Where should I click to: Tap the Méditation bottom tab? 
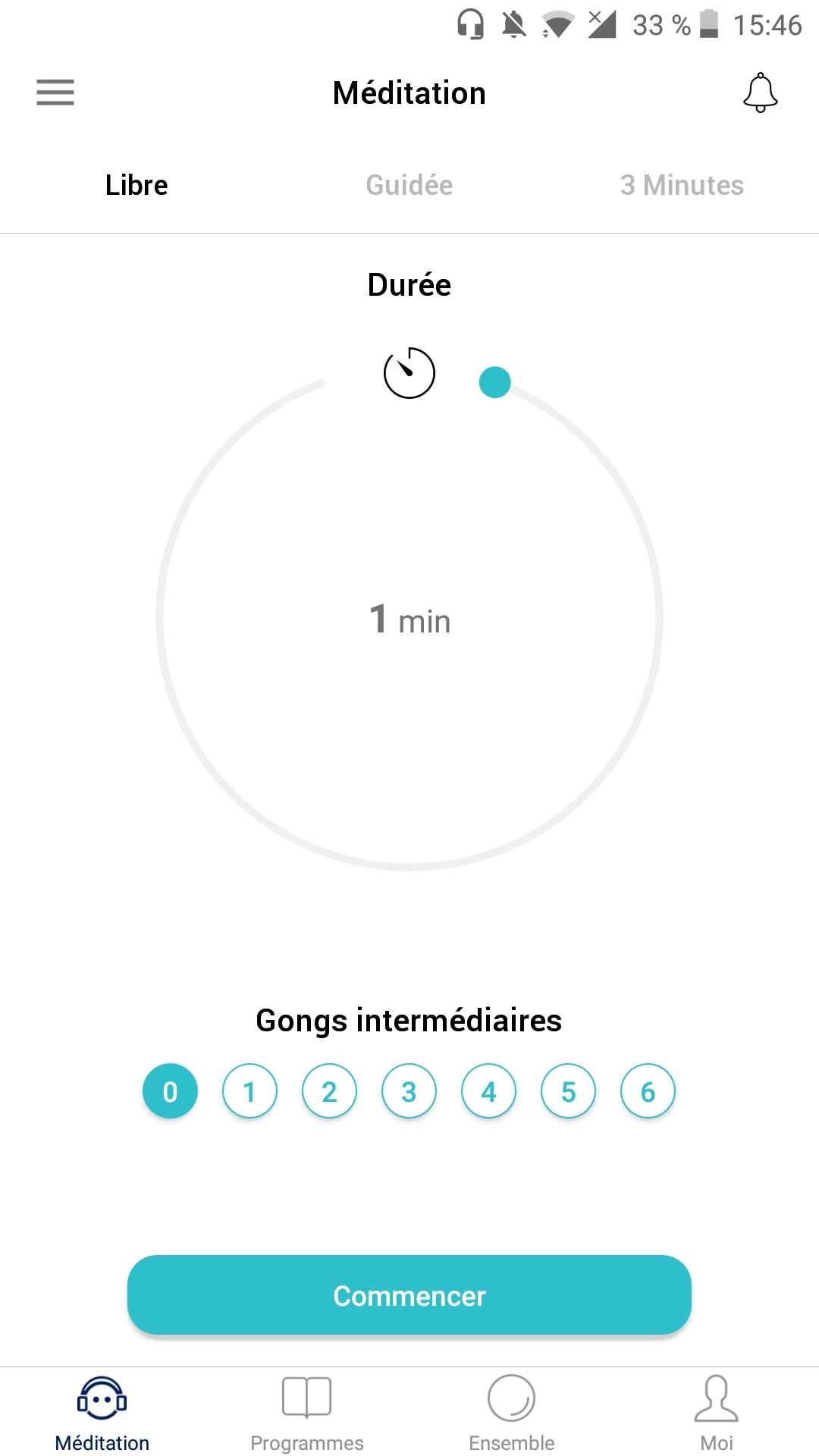pos(102,1413)
